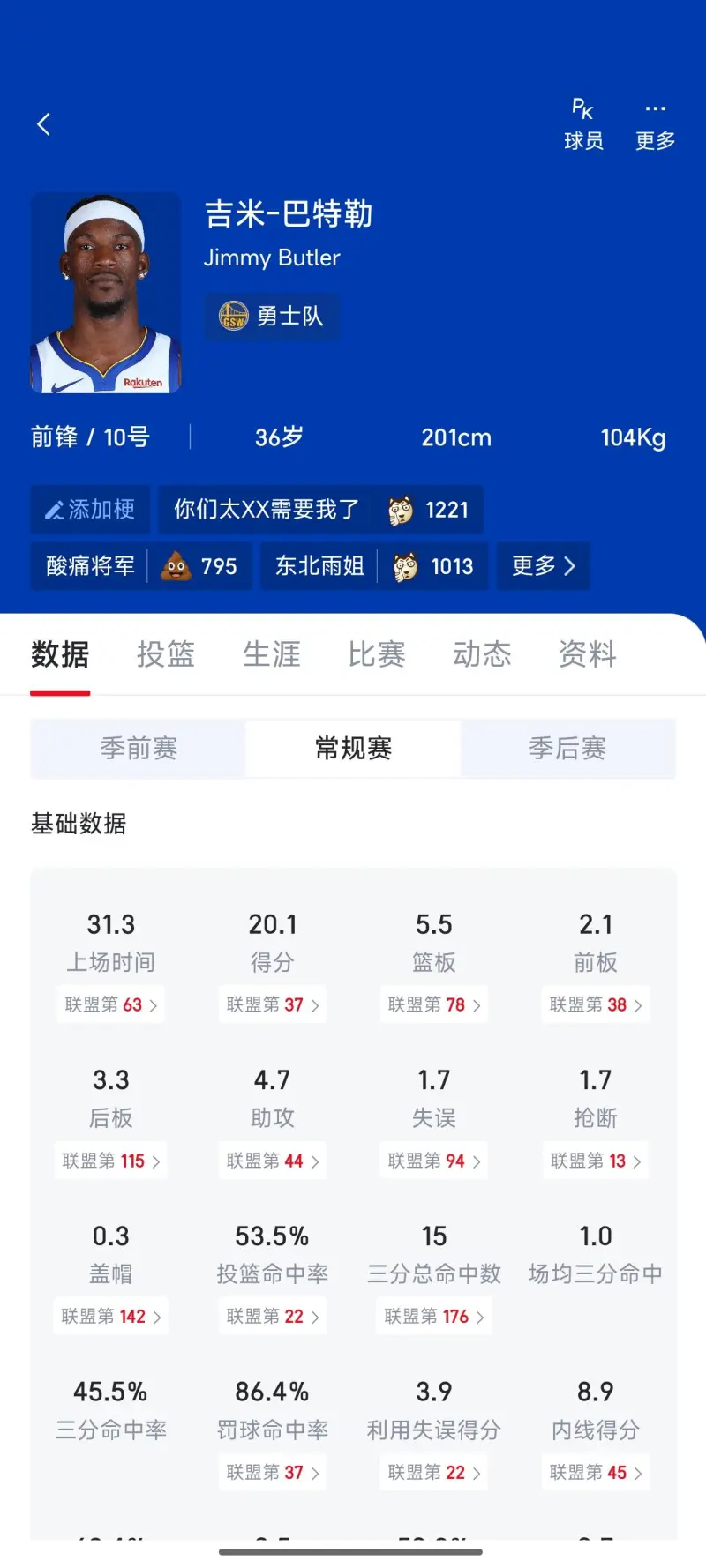Open the 更多 overflow menu at top

pos(655,124)
